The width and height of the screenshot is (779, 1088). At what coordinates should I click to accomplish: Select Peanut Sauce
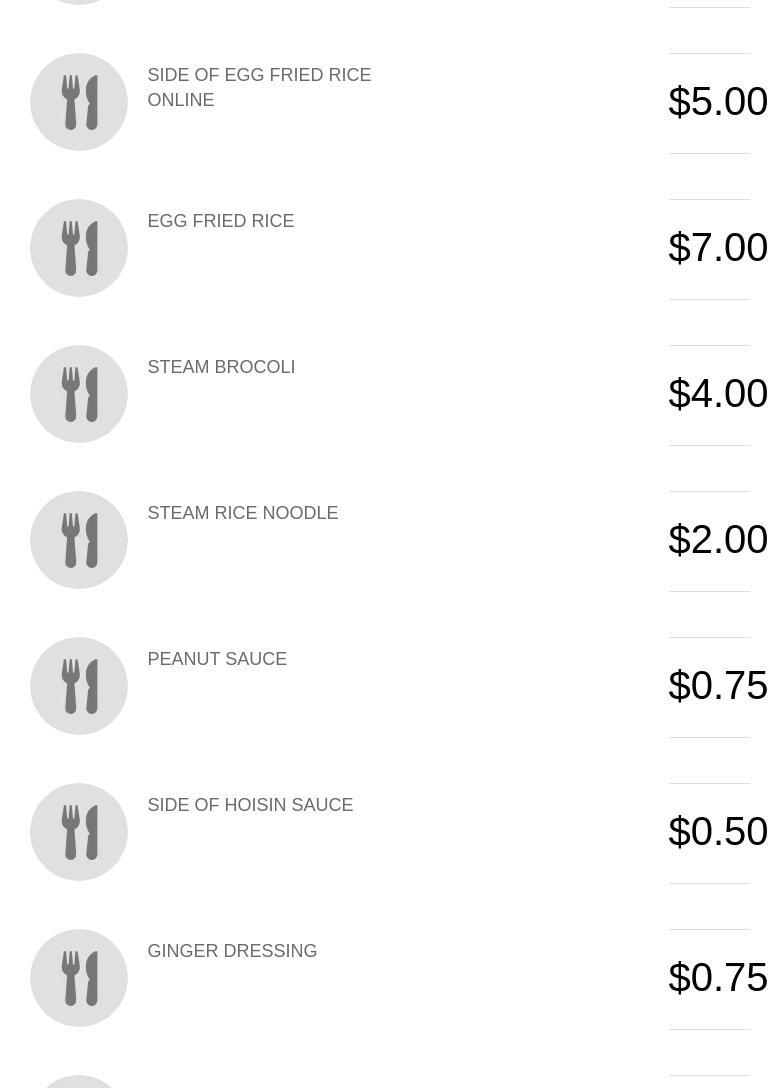[217, 659]
